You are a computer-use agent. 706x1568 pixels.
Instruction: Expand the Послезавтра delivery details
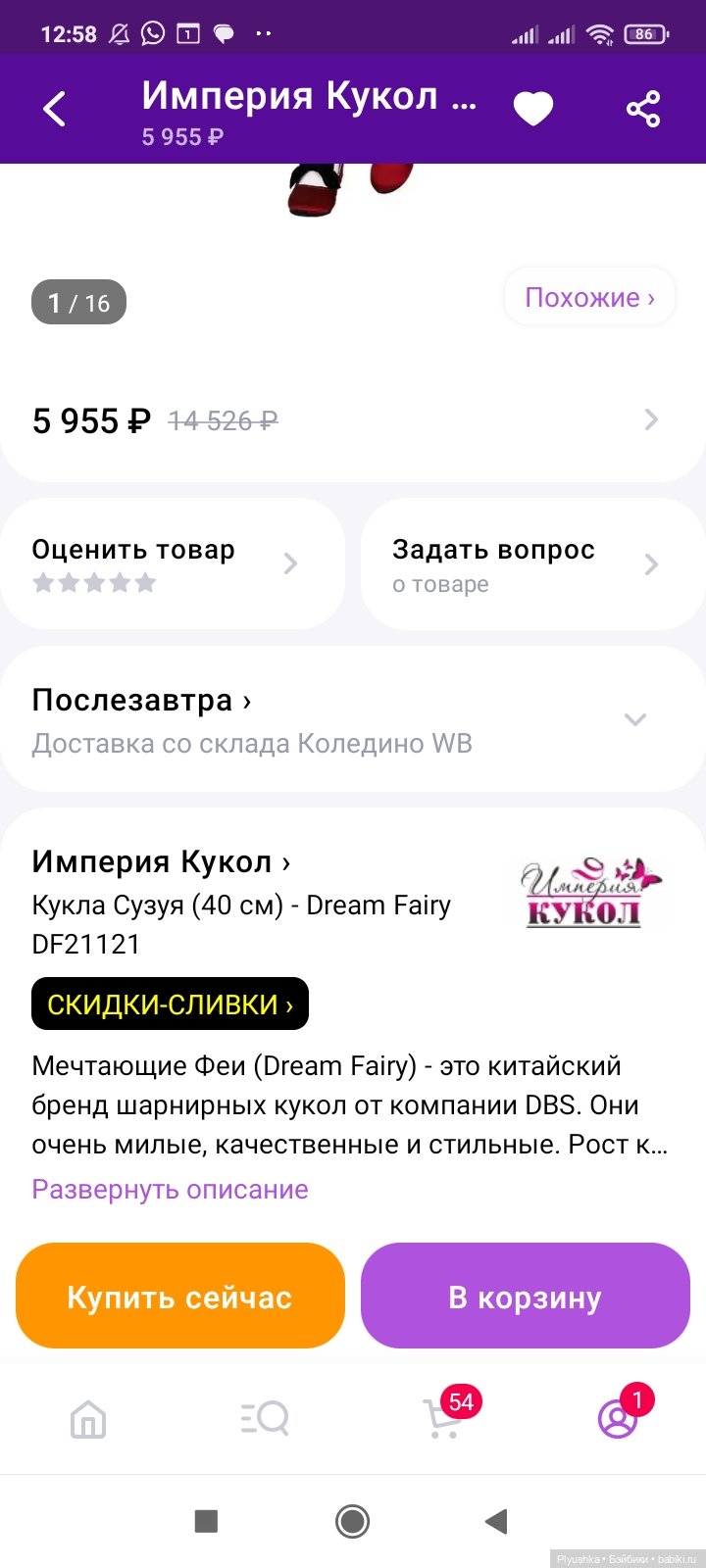pyautogui.click(x=635, y=719)
